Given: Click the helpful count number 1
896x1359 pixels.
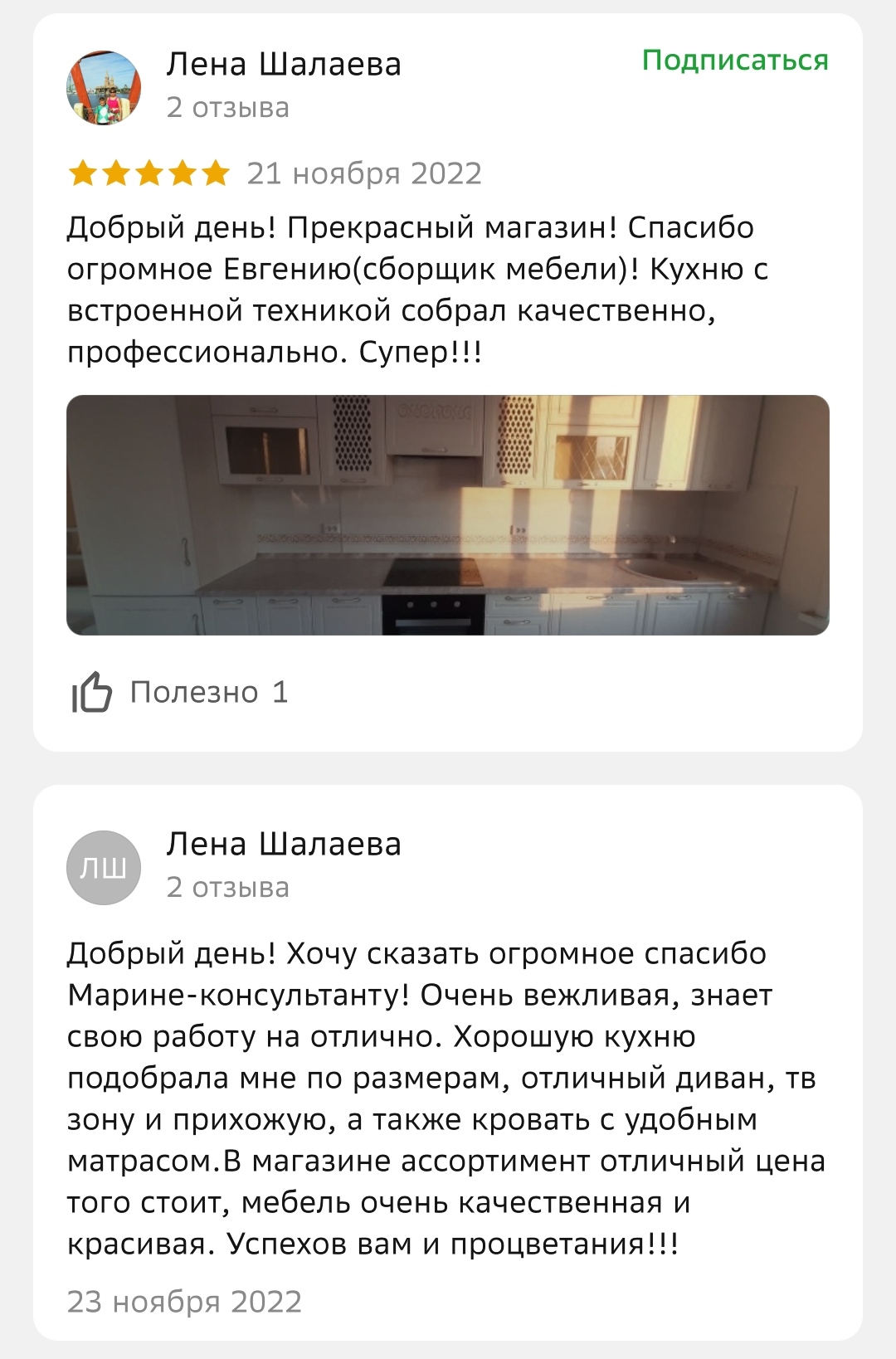Looking at the screenshot, I should point(280,693).
